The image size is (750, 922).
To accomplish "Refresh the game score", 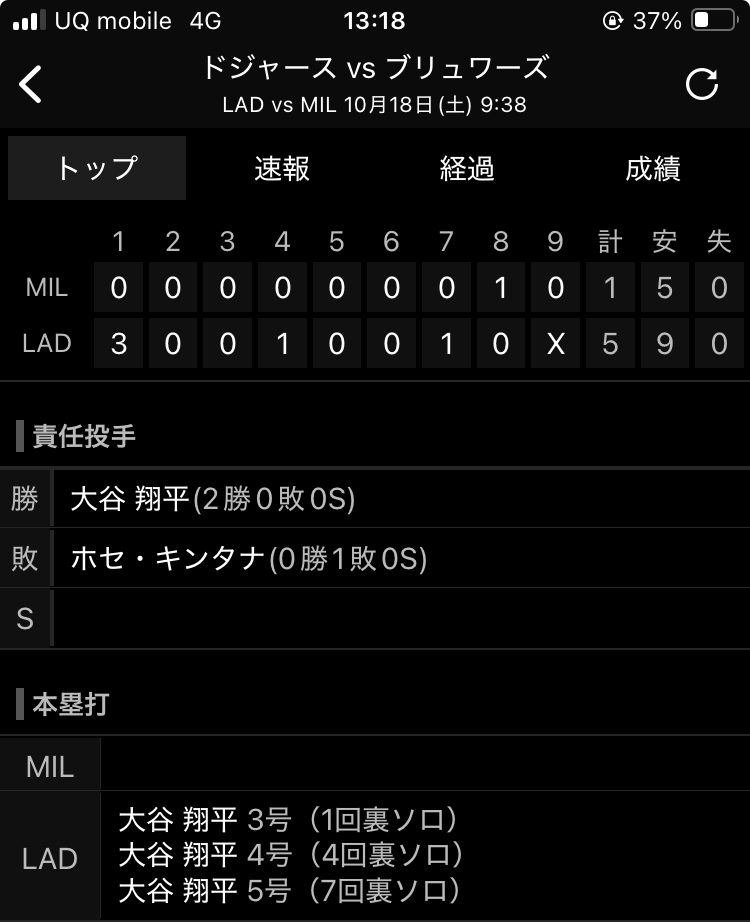I will click(702, 85).
